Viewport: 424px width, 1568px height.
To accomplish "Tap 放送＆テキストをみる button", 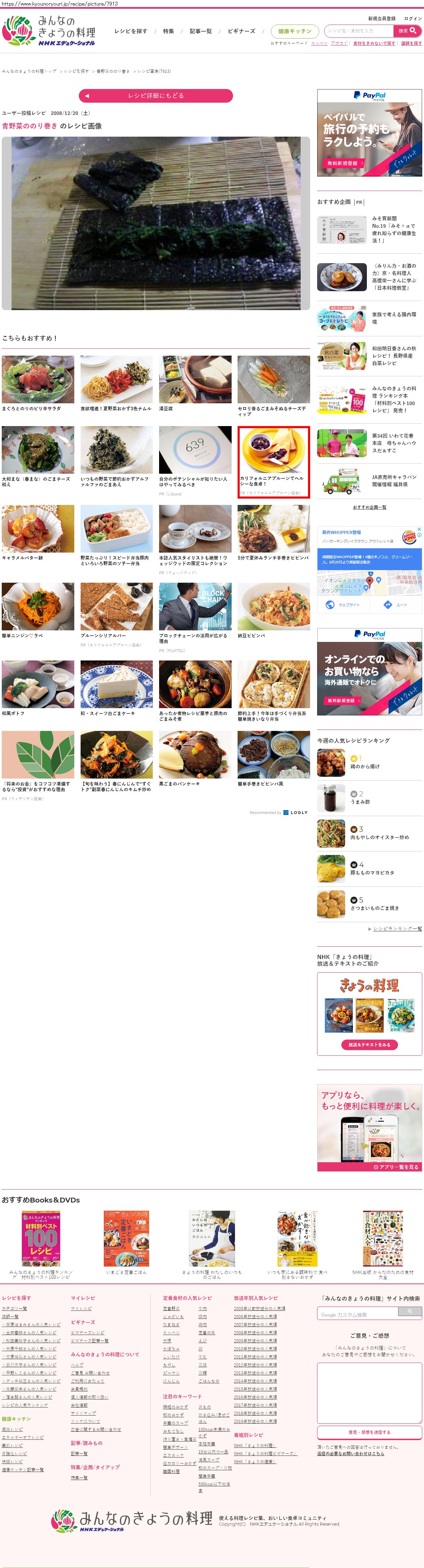I will pyautogui.click(x=369, y=1045).
